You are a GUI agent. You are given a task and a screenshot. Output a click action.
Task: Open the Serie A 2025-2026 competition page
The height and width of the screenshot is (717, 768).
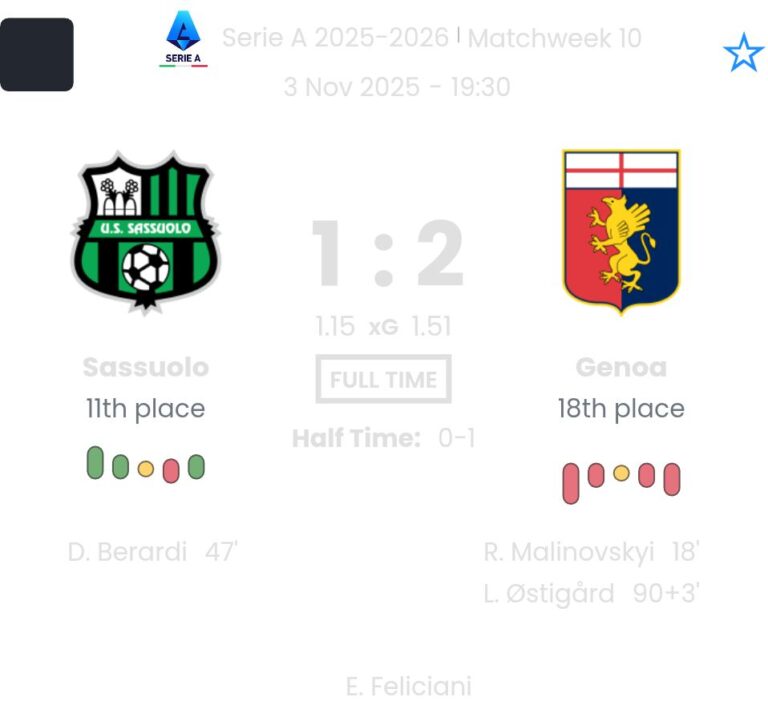click(x=335, y=38)
